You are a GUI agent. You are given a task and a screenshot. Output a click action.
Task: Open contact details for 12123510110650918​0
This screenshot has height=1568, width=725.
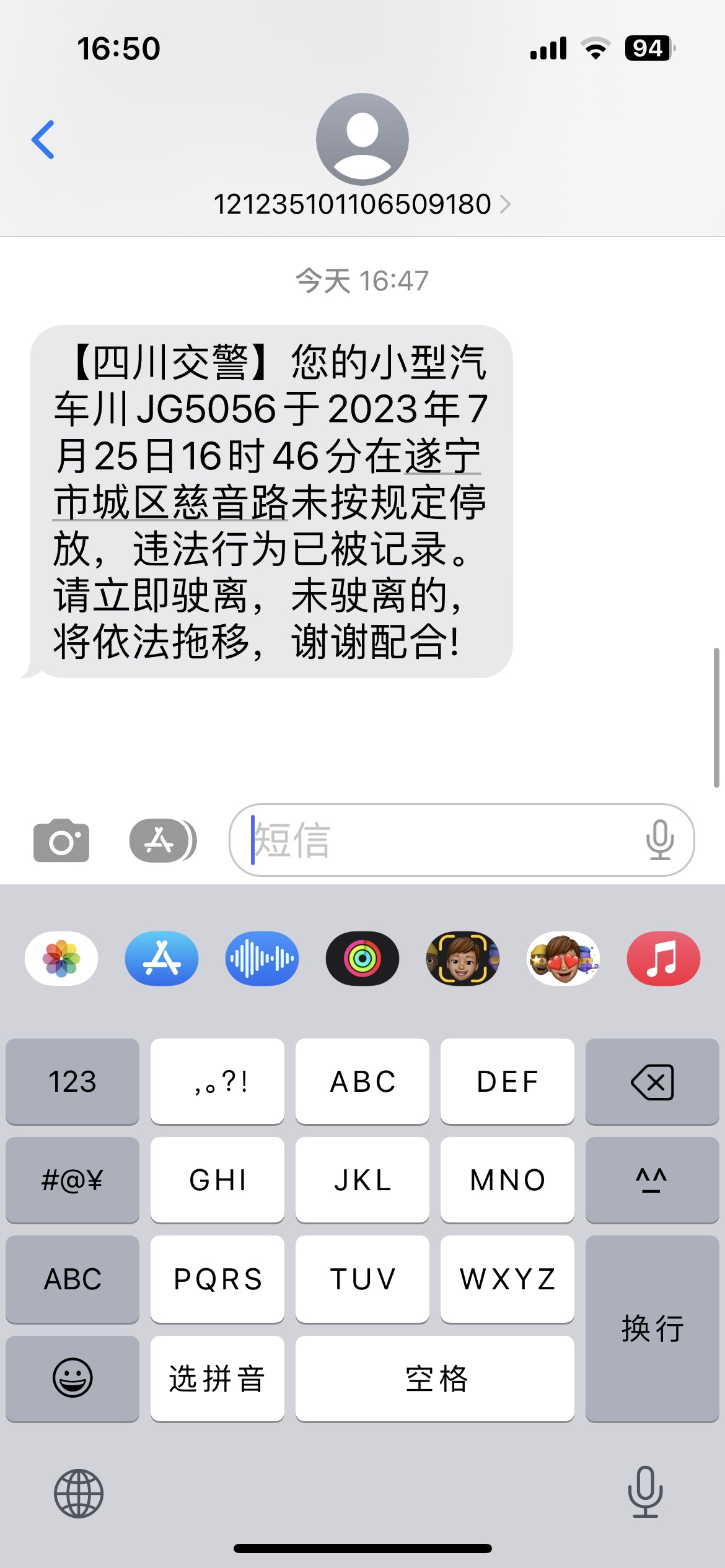[x=362, y=204]
